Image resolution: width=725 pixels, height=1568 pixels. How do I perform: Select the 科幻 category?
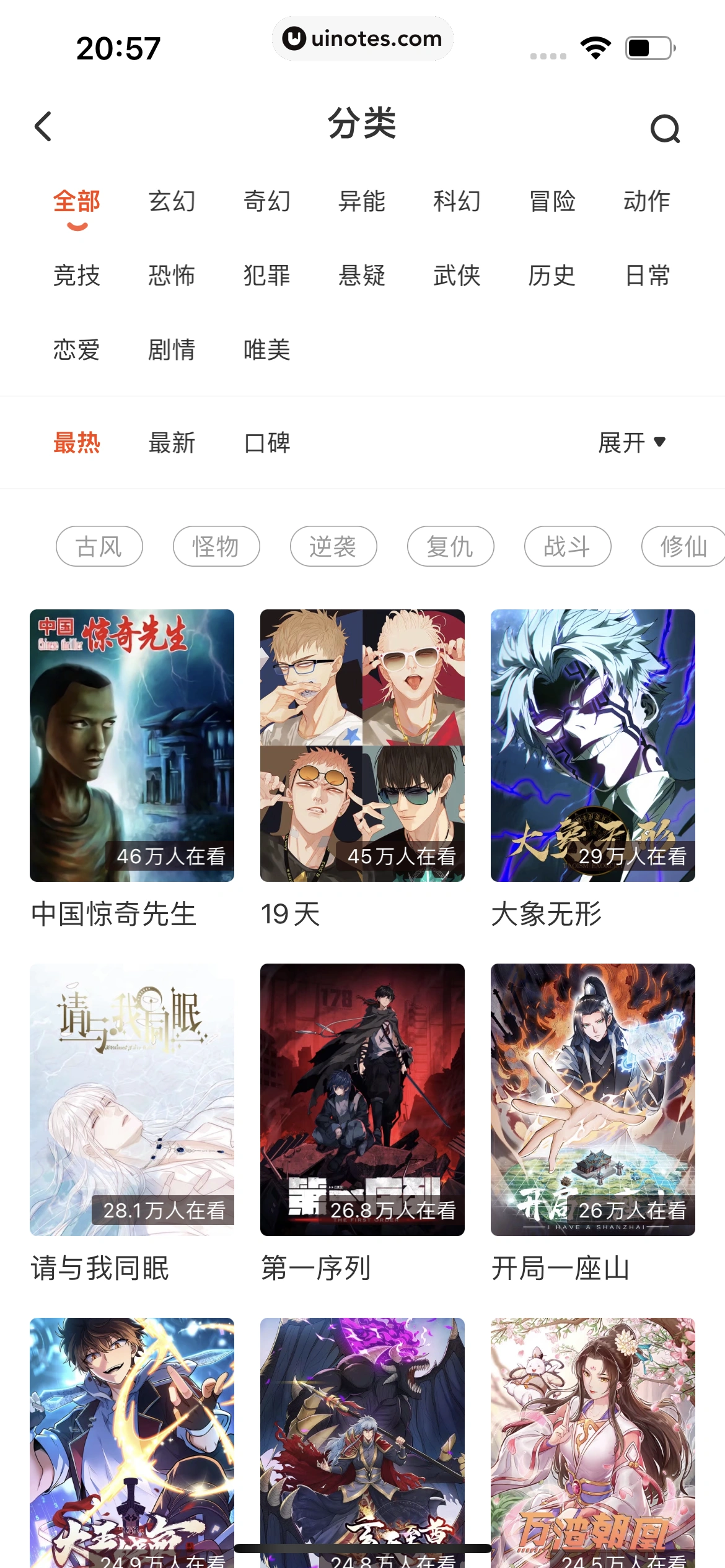tap(457, 201)
